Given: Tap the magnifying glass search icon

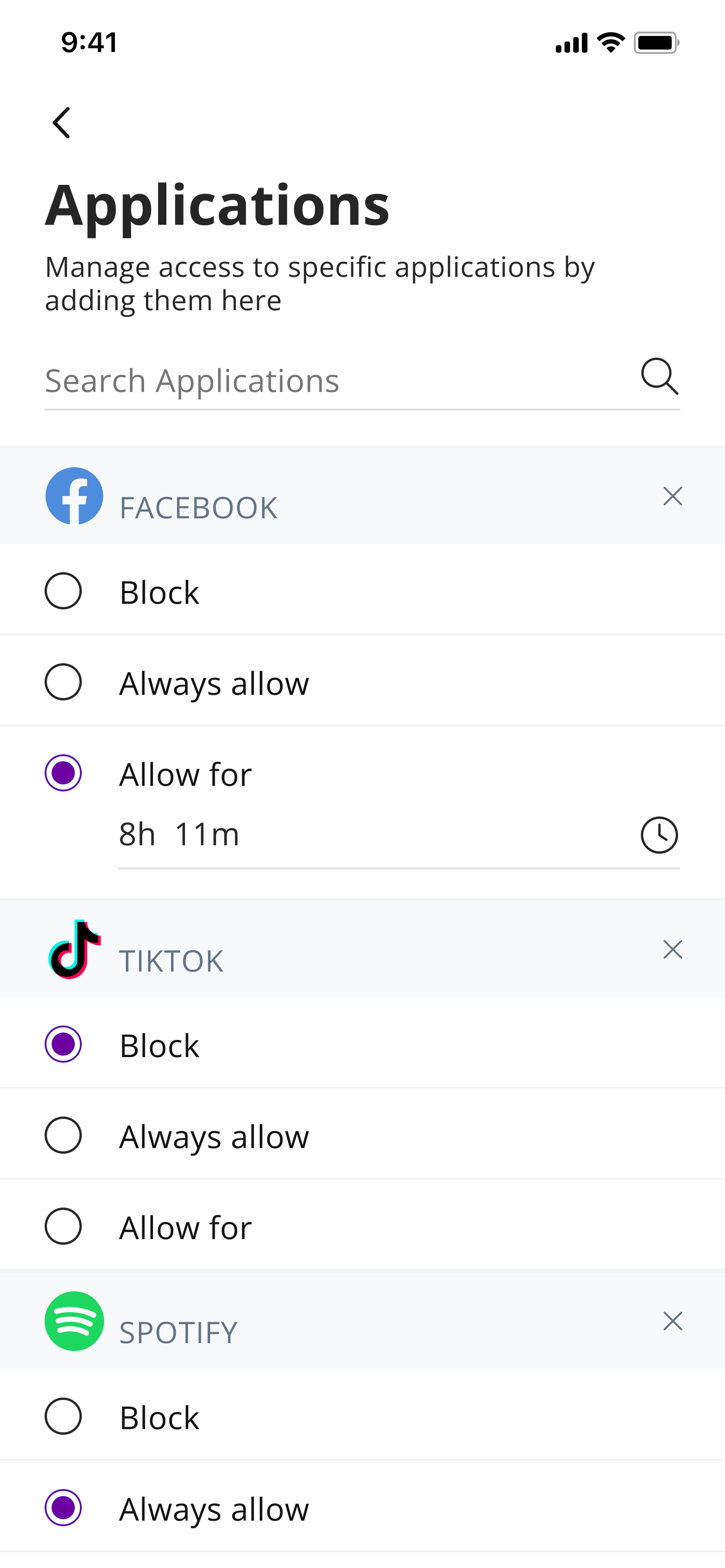Looking at the screenshot, I should (x=659, y=376).
